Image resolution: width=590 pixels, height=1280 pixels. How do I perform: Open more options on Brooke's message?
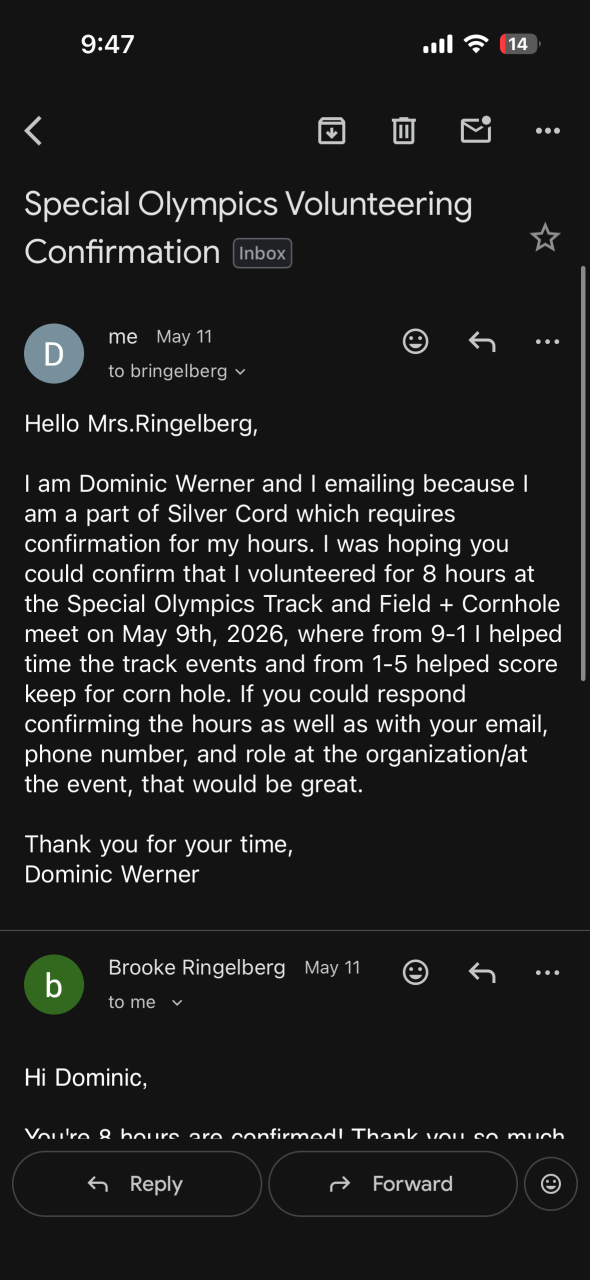[547, 972]
